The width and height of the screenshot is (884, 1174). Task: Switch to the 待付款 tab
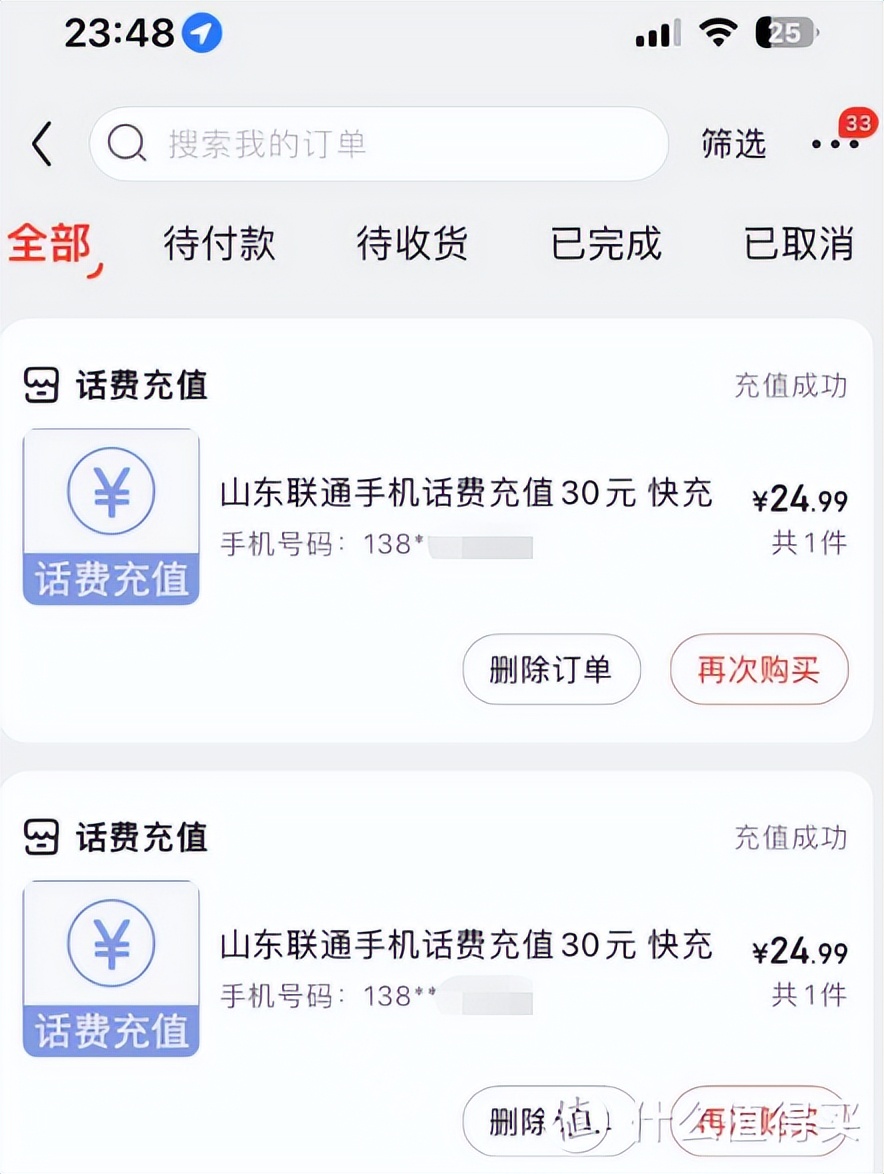(x=220, y=243)
